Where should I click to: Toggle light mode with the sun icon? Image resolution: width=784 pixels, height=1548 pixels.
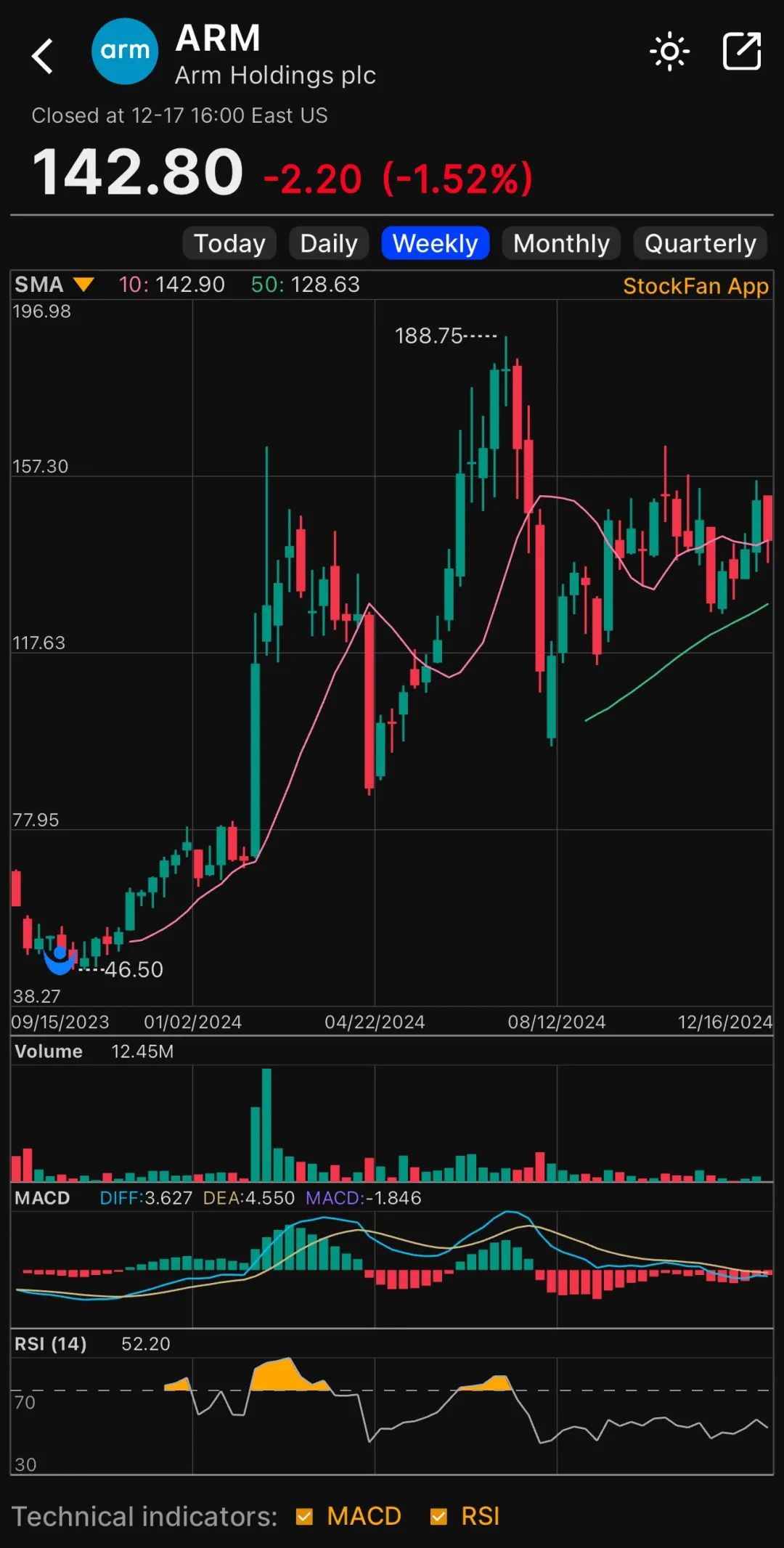click(x=669, y=52)
